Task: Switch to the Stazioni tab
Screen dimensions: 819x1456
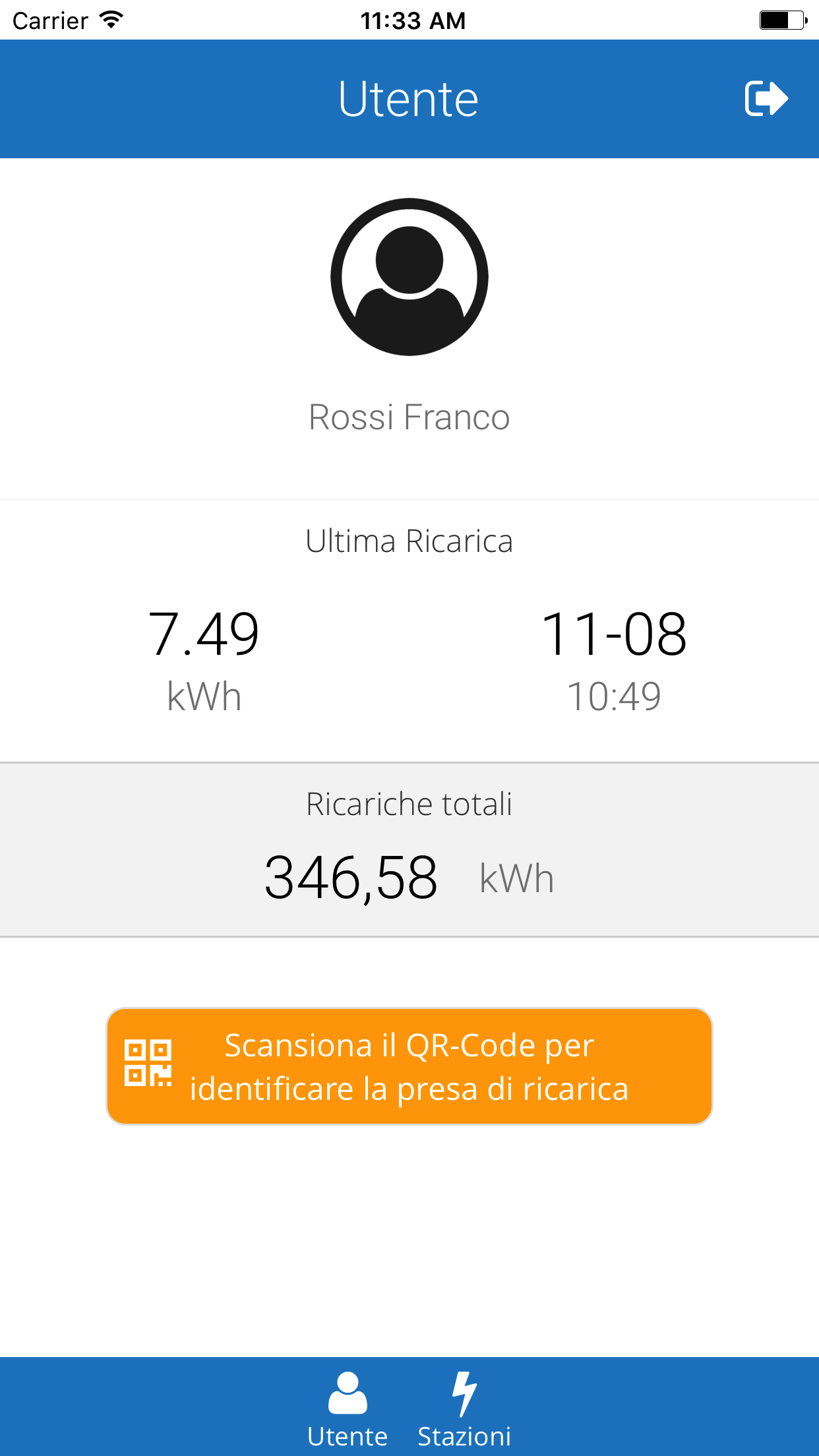Action: [x=464, y=1409]
